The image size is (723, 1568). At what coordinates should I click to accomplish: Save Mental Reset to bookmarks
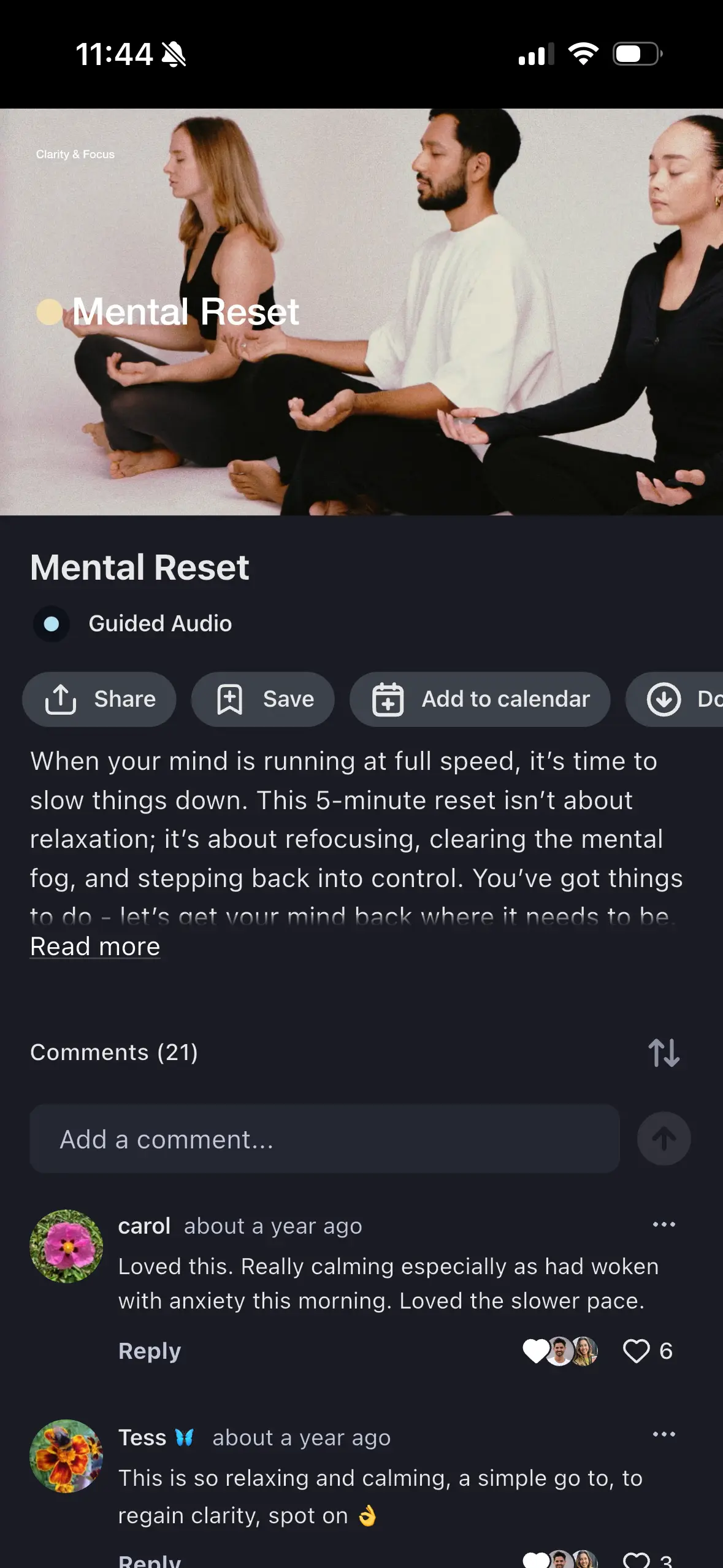pyautogui.click(x=263, y=699)
